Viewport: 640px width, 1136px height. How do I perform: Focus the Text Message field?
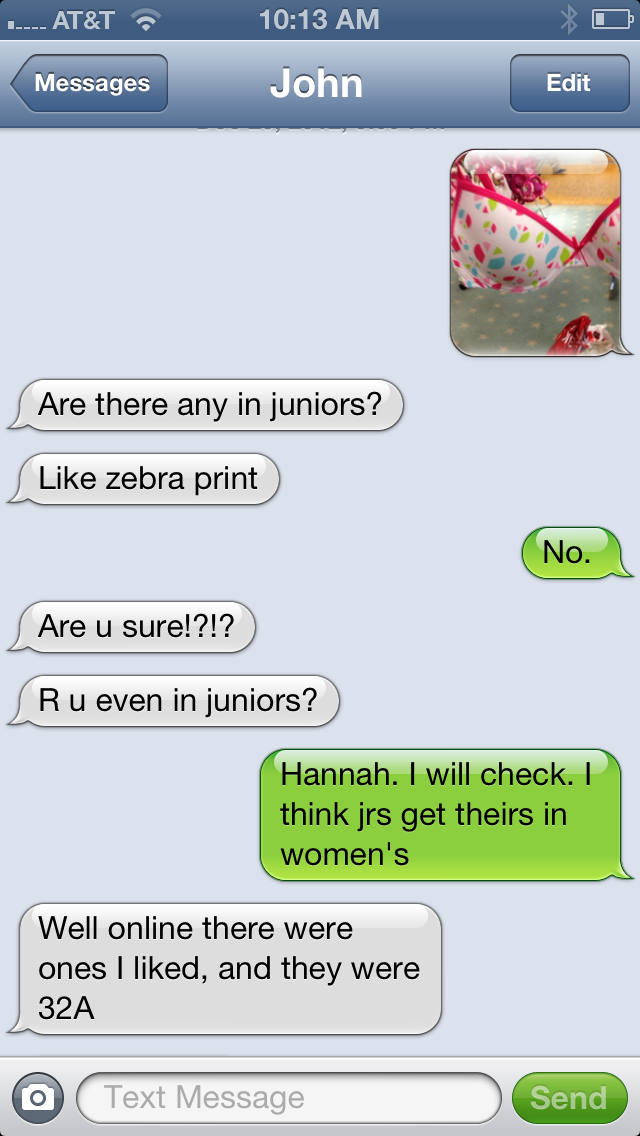tap(288, 1098)
